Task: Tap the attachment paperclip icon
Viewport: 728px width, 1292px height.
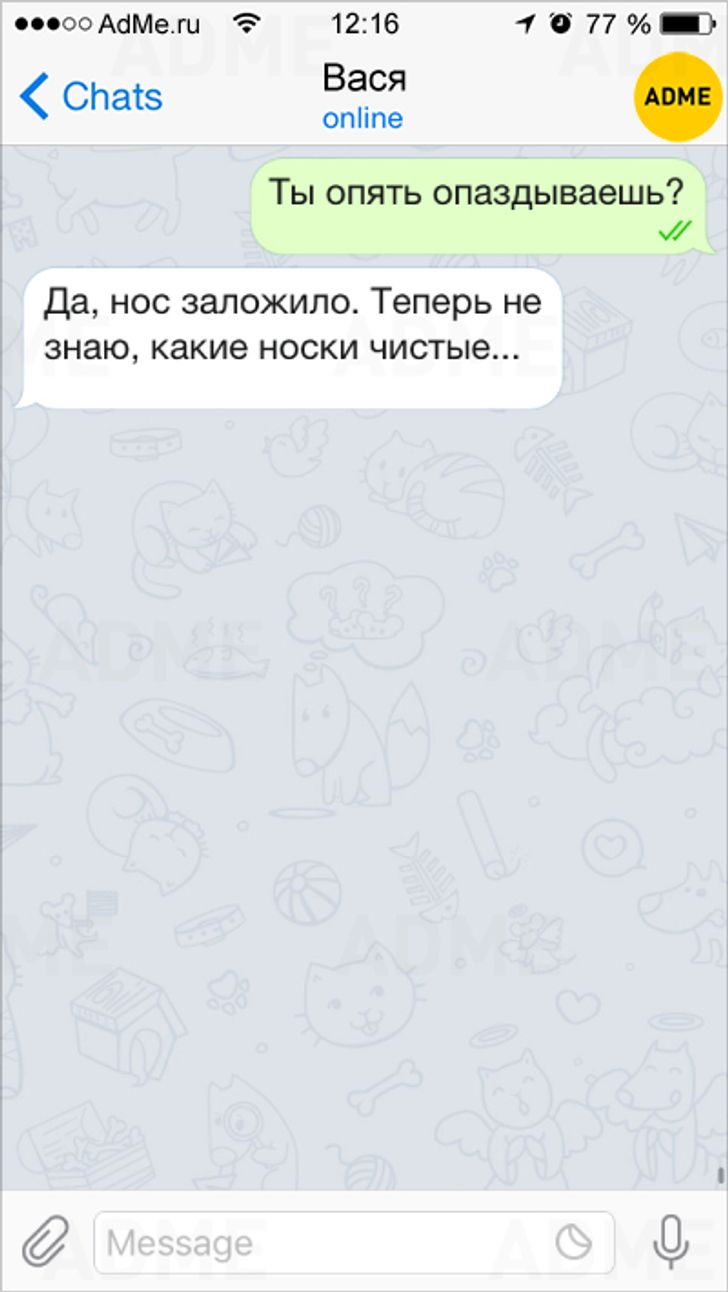Action: (44, 1242)
